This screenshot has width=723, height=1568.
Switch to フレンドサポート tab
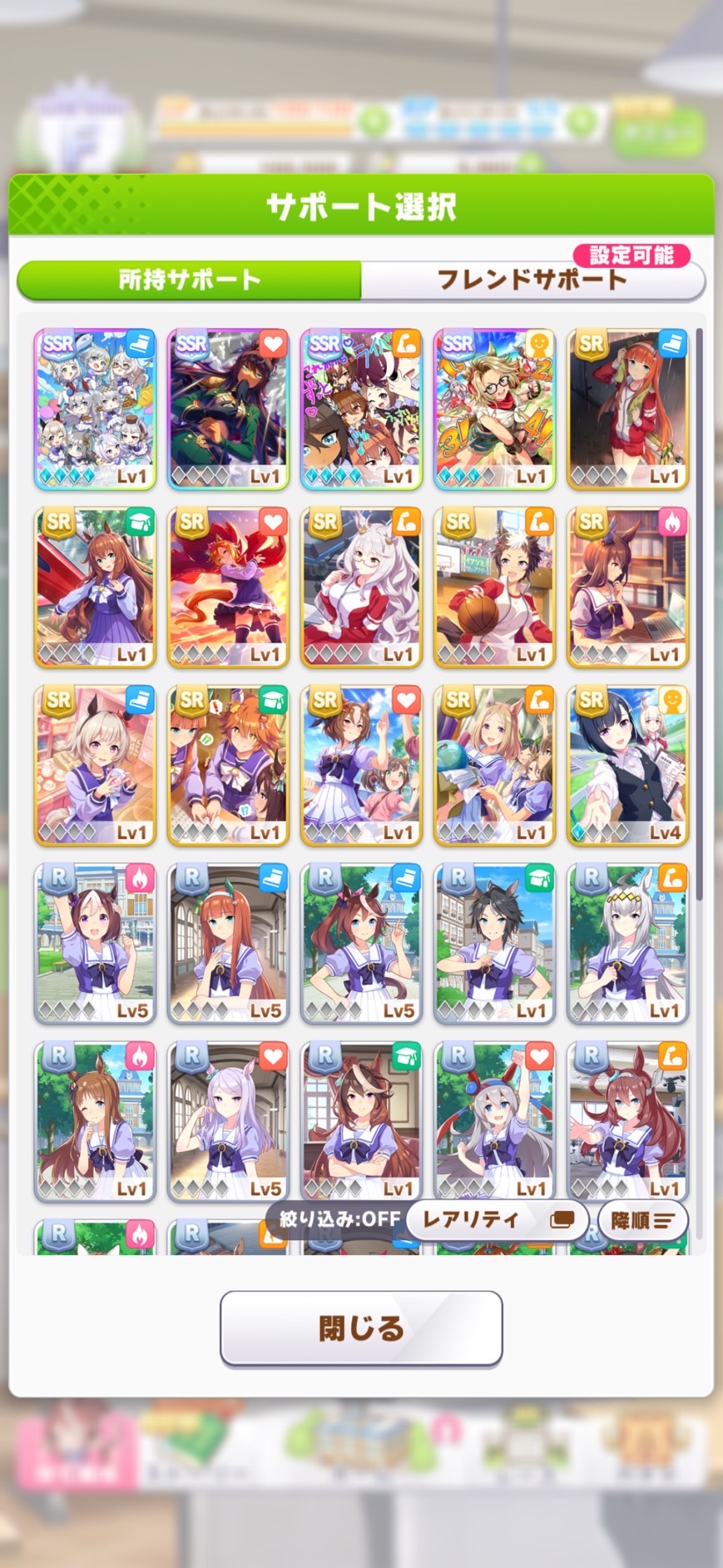coord(532,280)
